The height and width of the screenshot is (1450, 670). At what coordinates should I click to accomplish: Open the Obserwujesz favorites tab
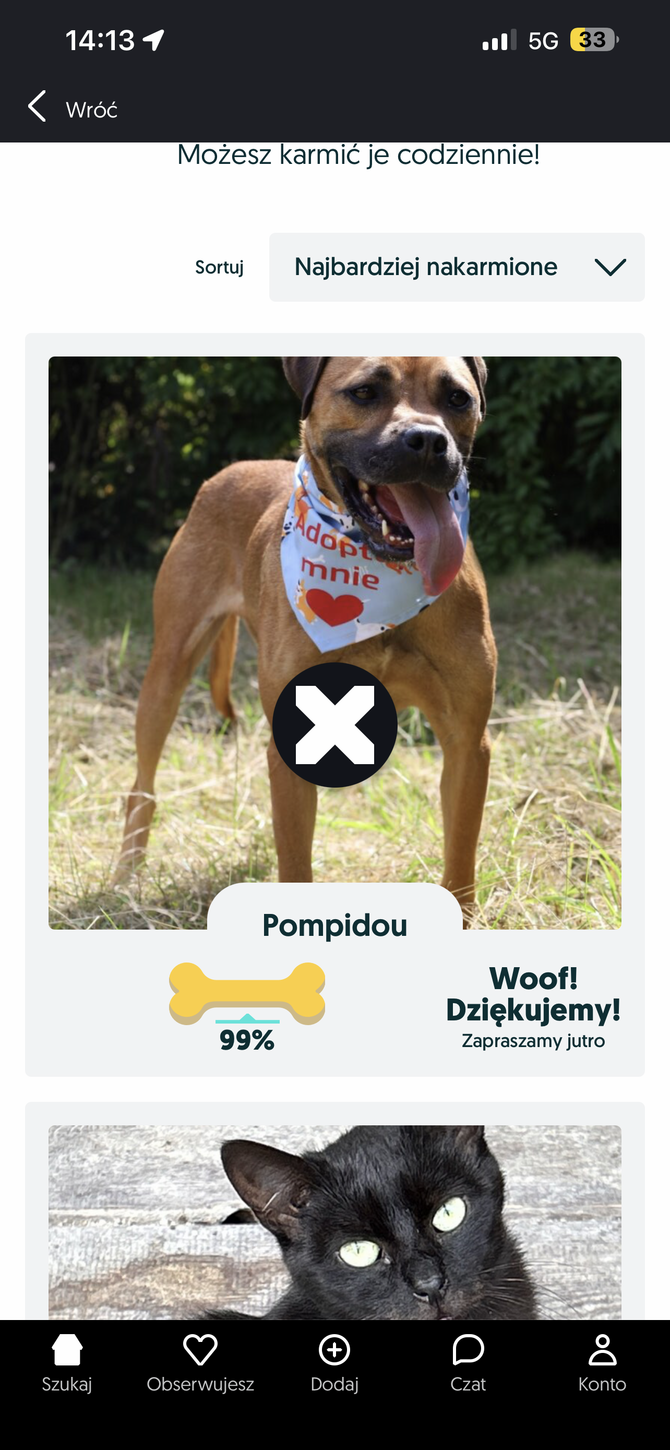[x=200, y=1364]
